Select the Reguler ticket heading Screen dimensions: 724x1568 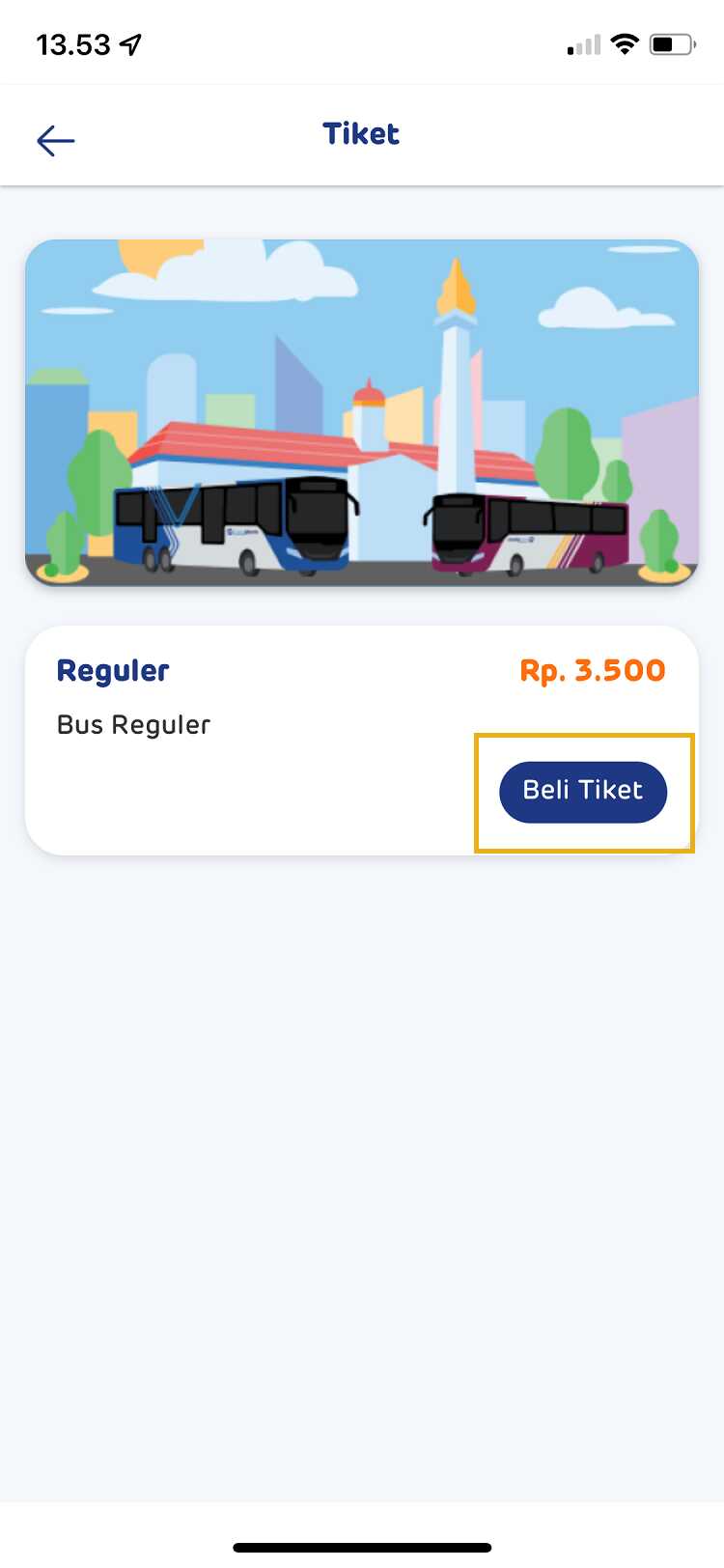112,670
